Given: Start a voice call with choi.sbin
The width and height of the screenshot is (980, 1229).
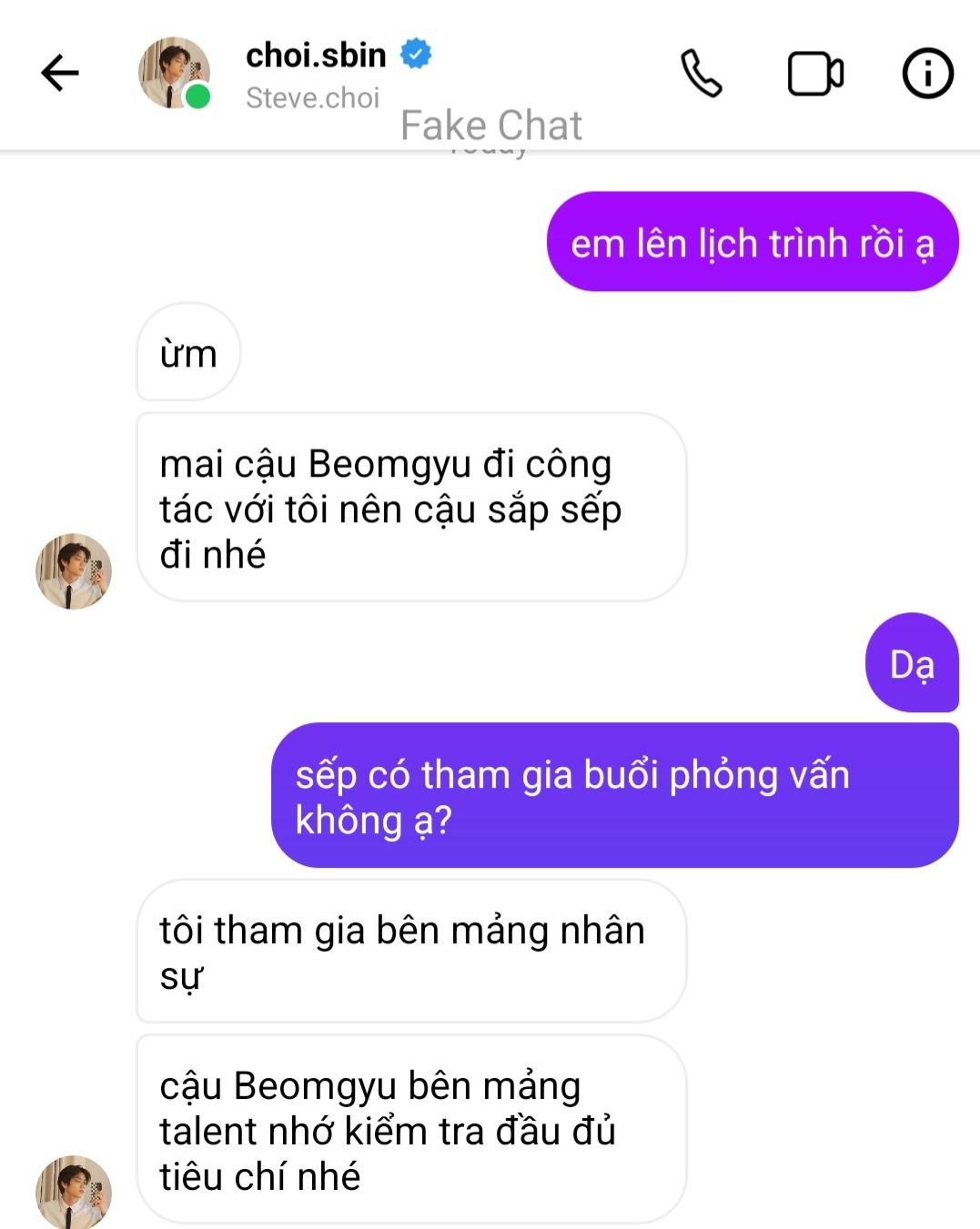Looking at the screenshot, I should pos(702,74).
